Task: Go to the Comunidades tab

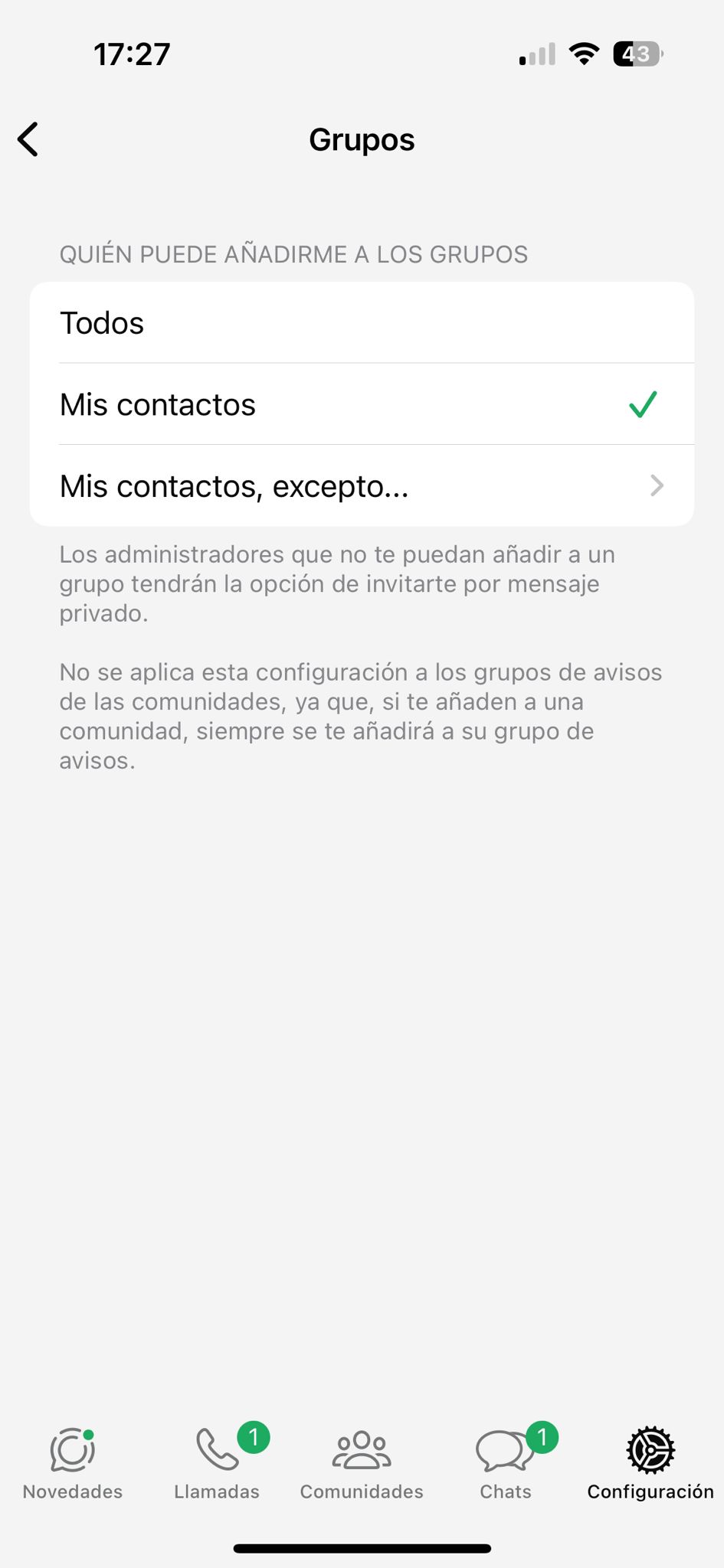Action: 362,1463
